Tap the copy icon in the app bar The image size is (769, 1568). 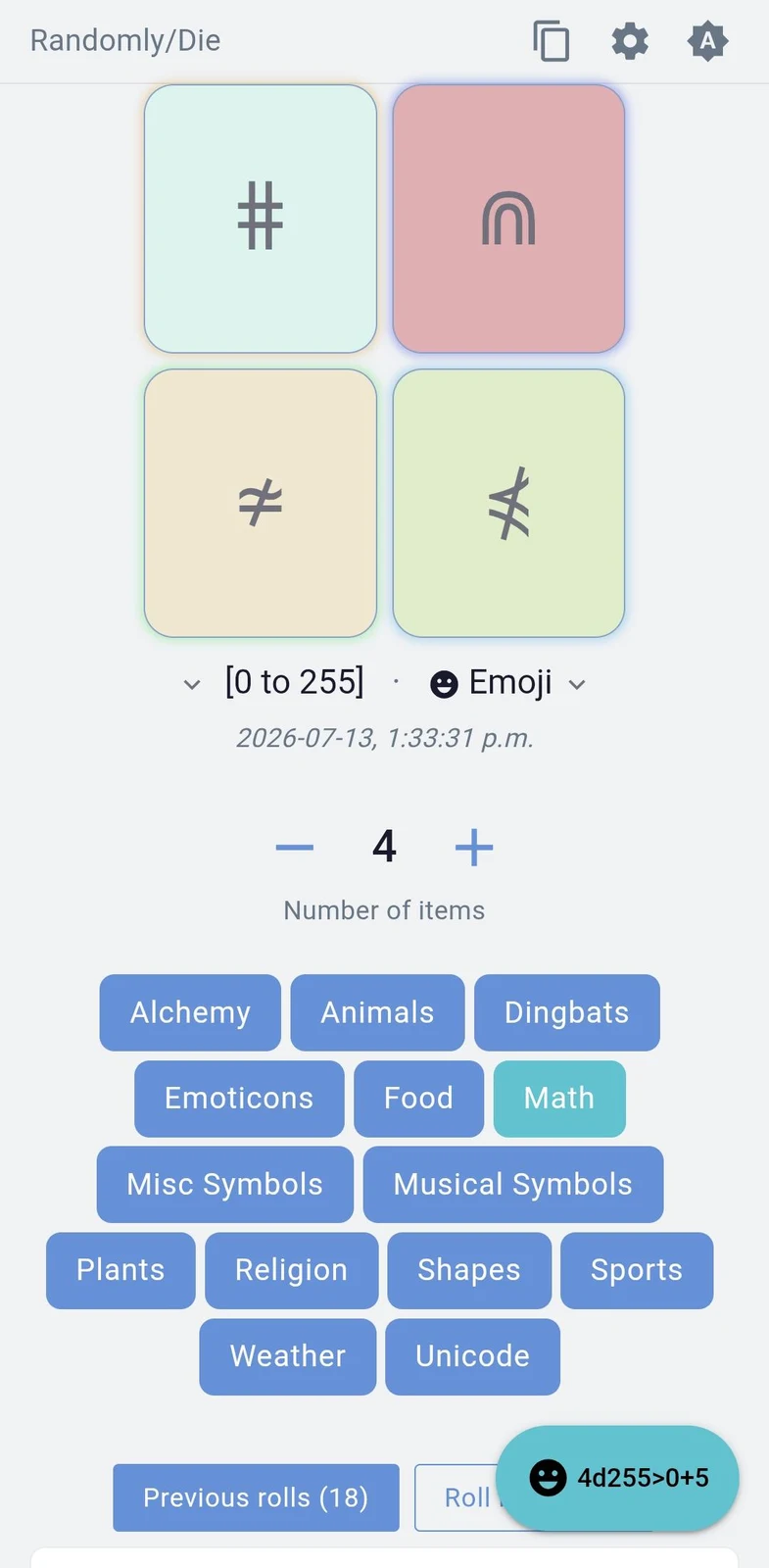[551, 41]
